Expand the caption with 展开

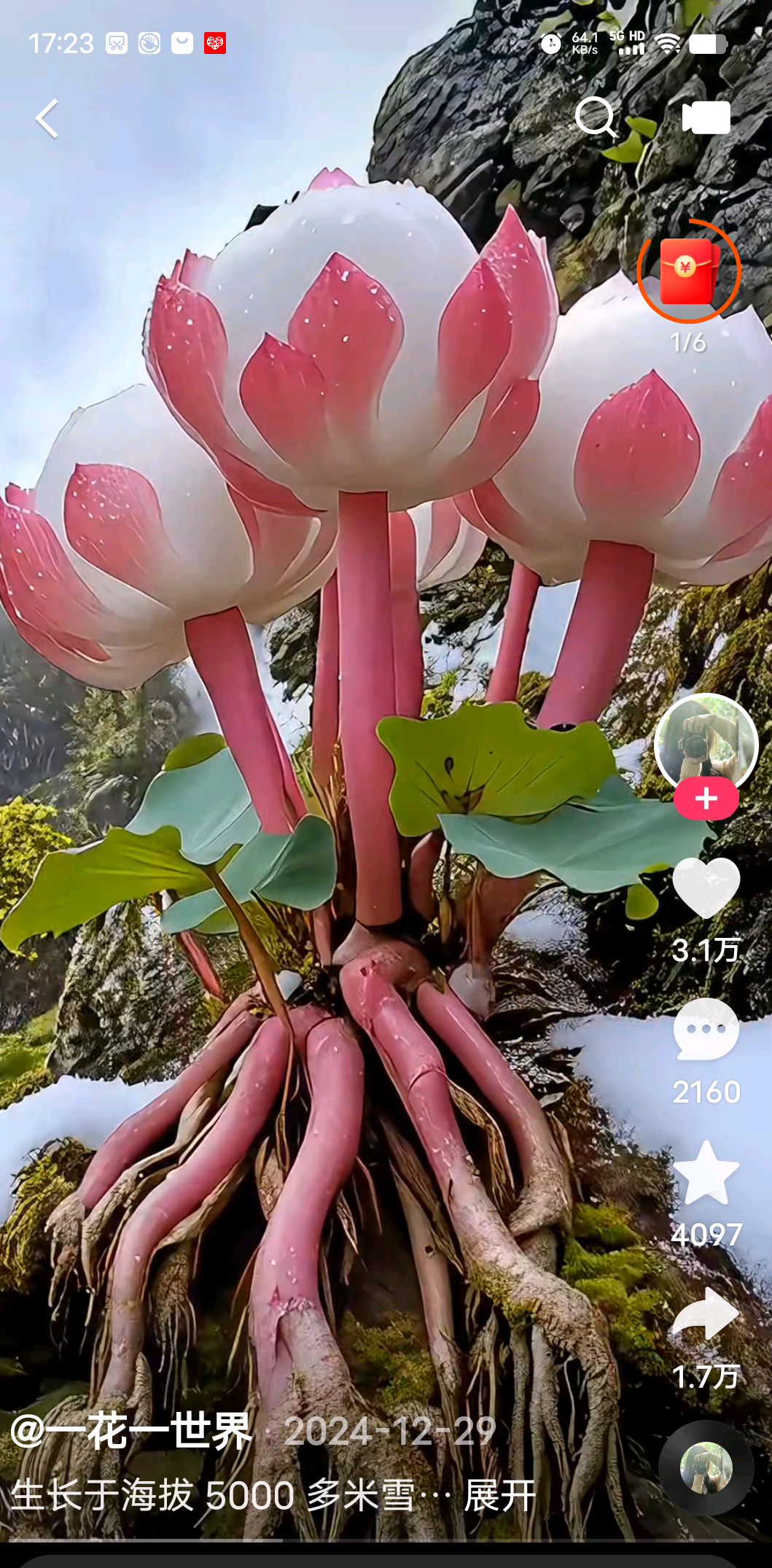pyautogui.click(x=500, y=1496)
